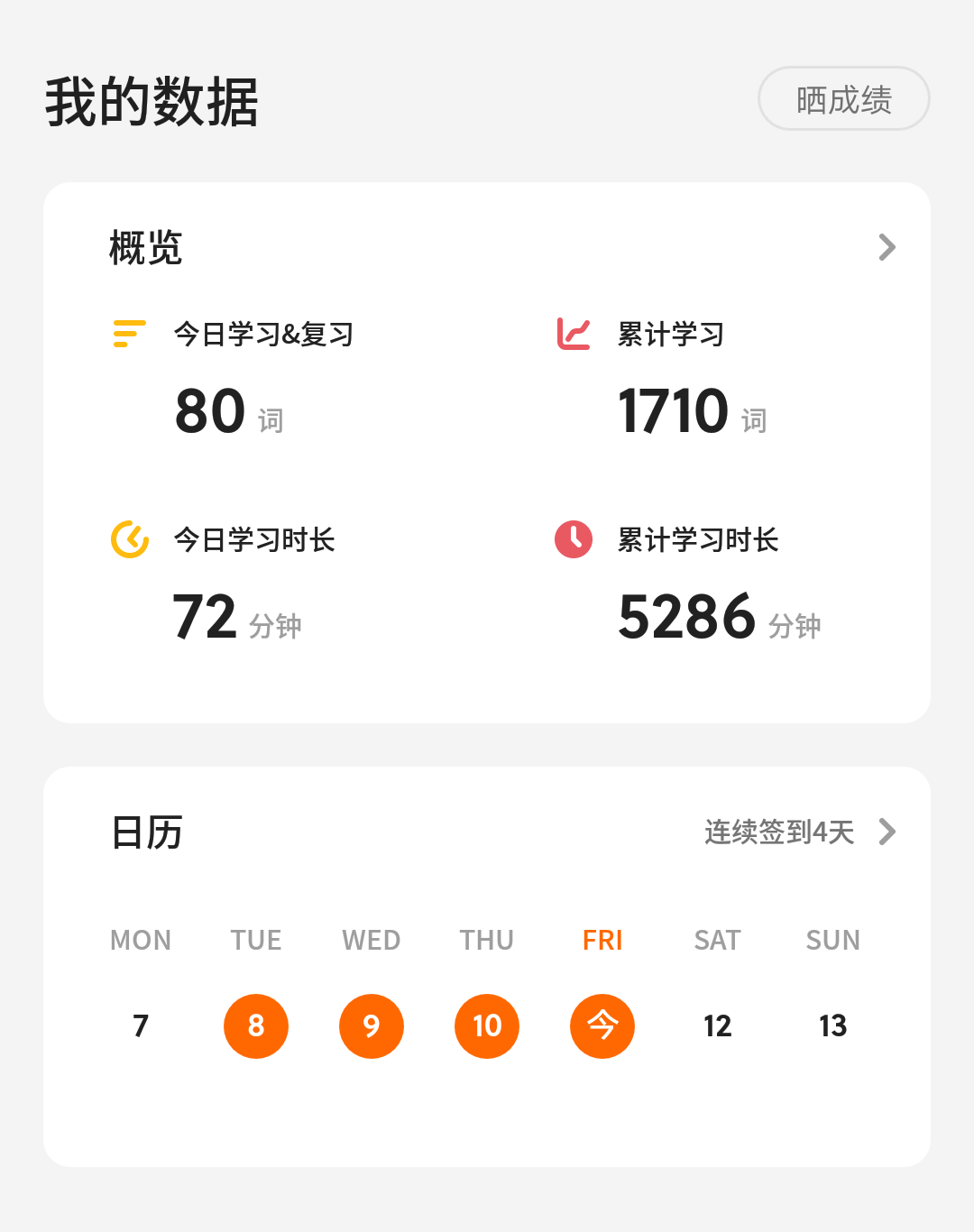Select date 7 on the calendar
Image resolution: width=974 pixels, height=1232 pixels.
coord(141,1026)
